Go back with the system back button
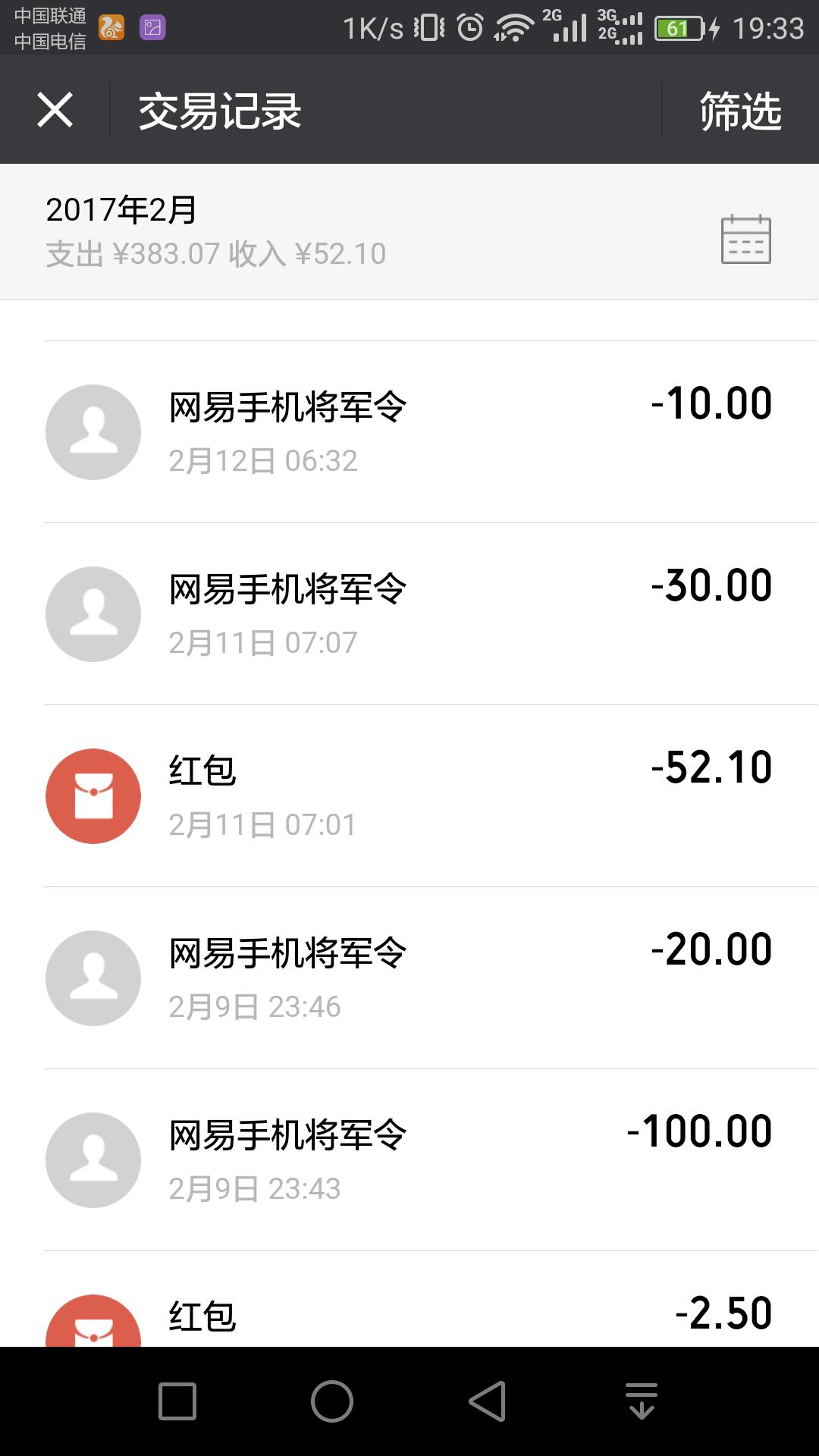This screenshot has height=1456, width=819. 487,1401
